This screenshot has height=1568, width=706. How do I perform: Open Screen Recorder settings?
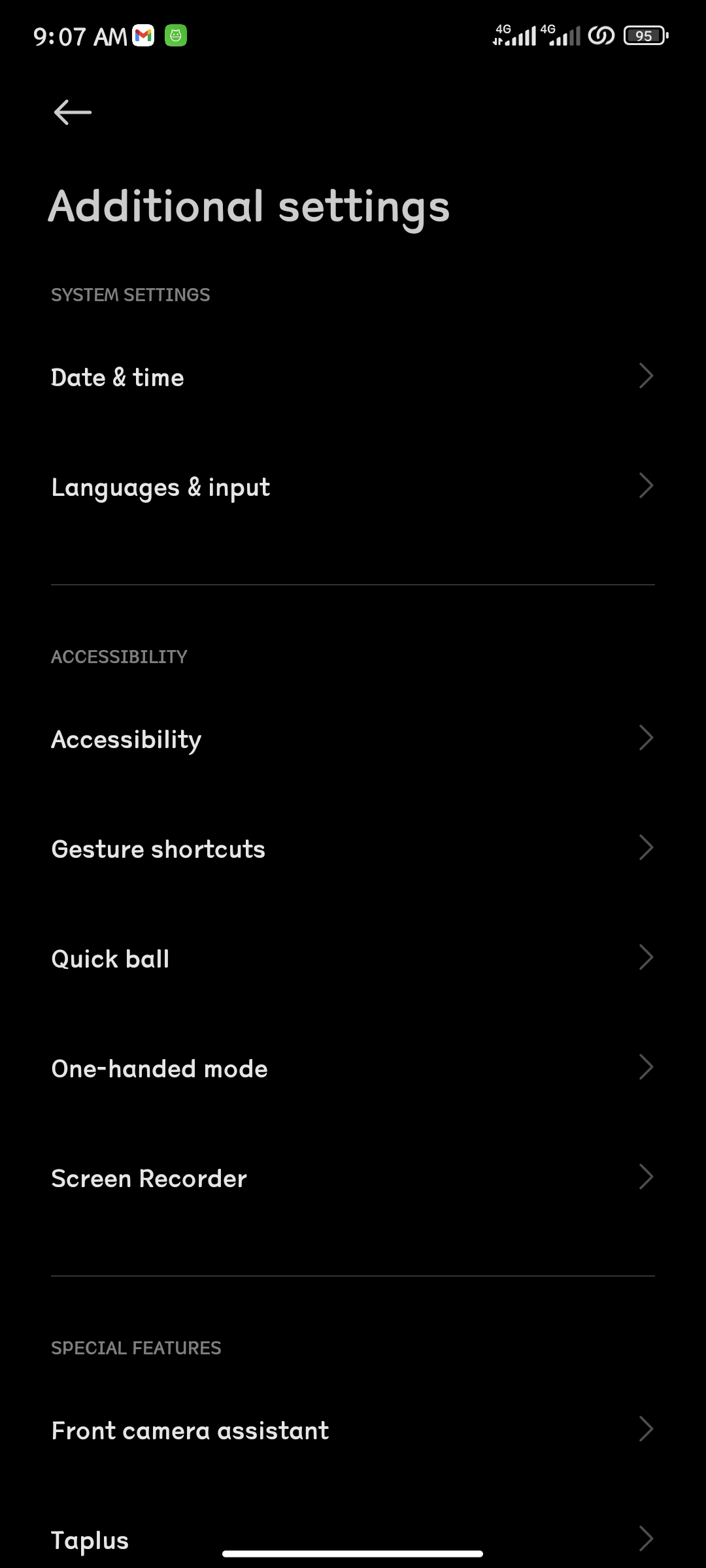click(353, 1178)
